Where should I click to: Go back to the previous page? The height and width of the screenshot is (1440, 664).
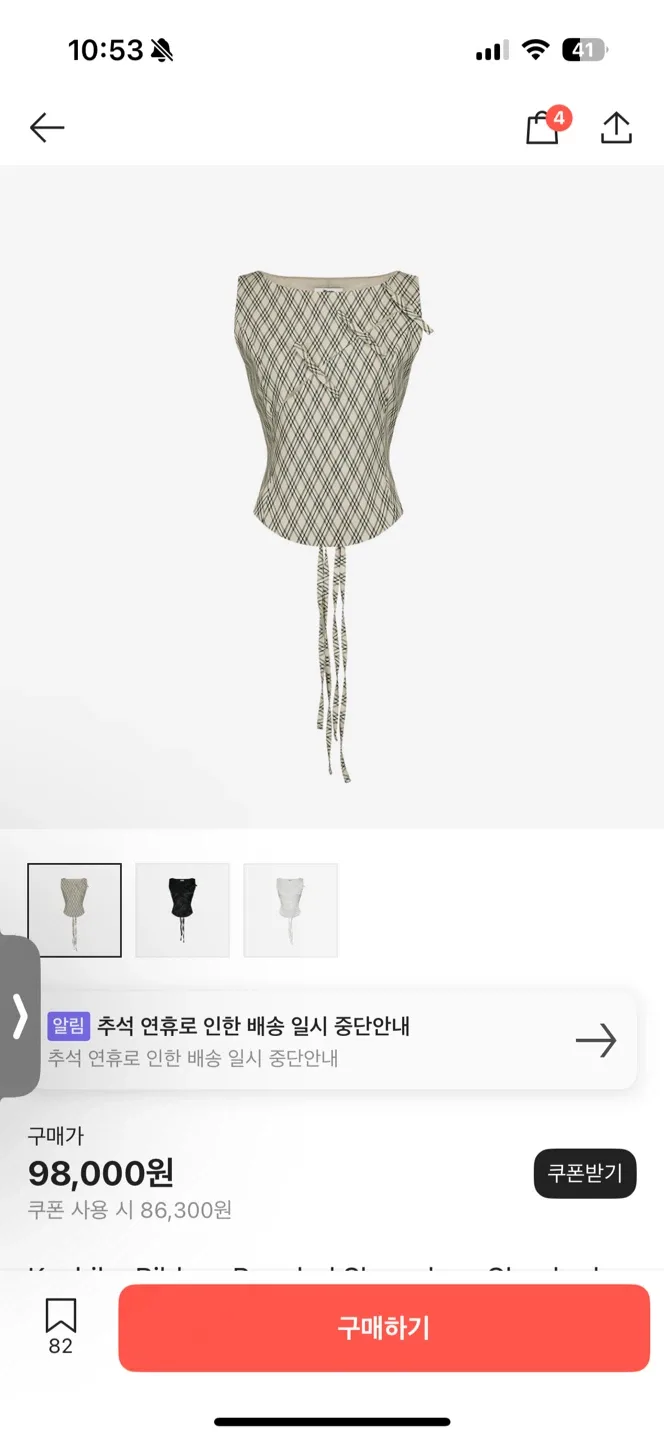click(x=46, y=127)
